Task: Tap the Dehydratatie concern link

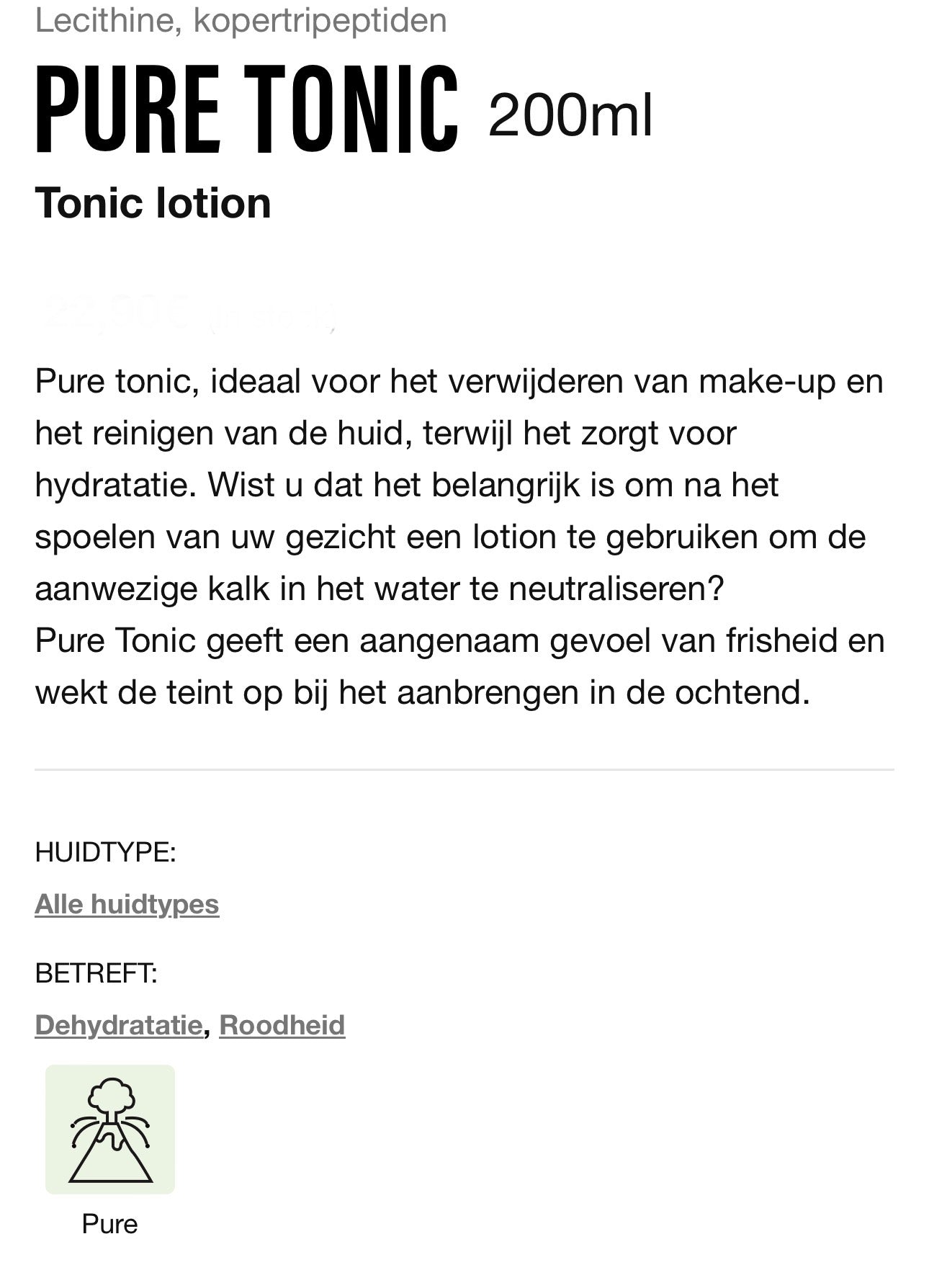Action: 118,1025
